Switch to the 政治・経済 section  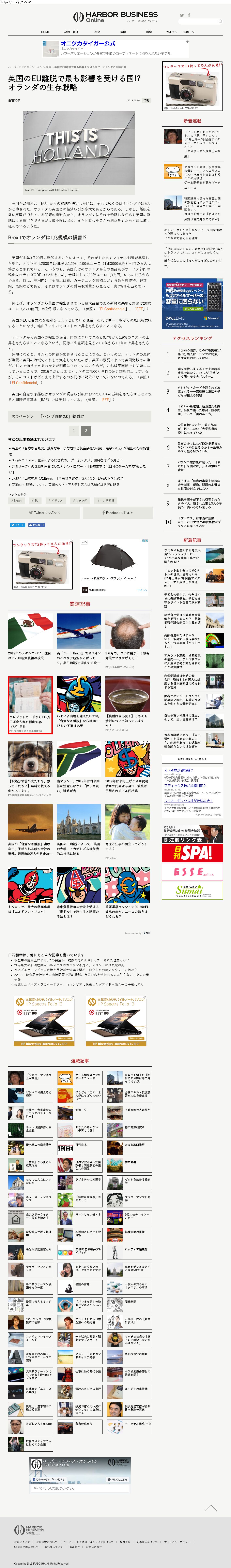point(71,32)
